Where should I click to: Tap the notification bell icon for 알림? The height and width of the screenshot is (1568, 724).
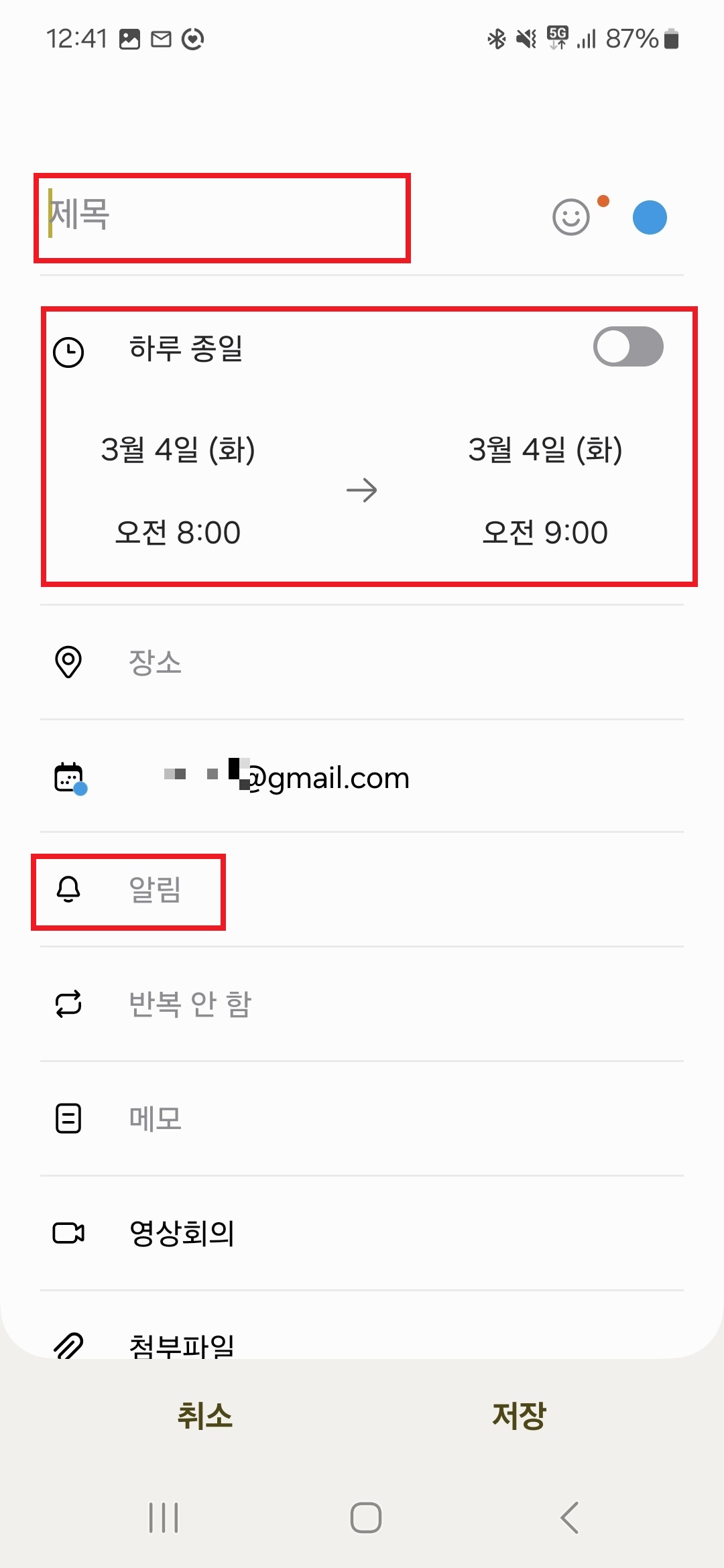click(x=68, y=891)
